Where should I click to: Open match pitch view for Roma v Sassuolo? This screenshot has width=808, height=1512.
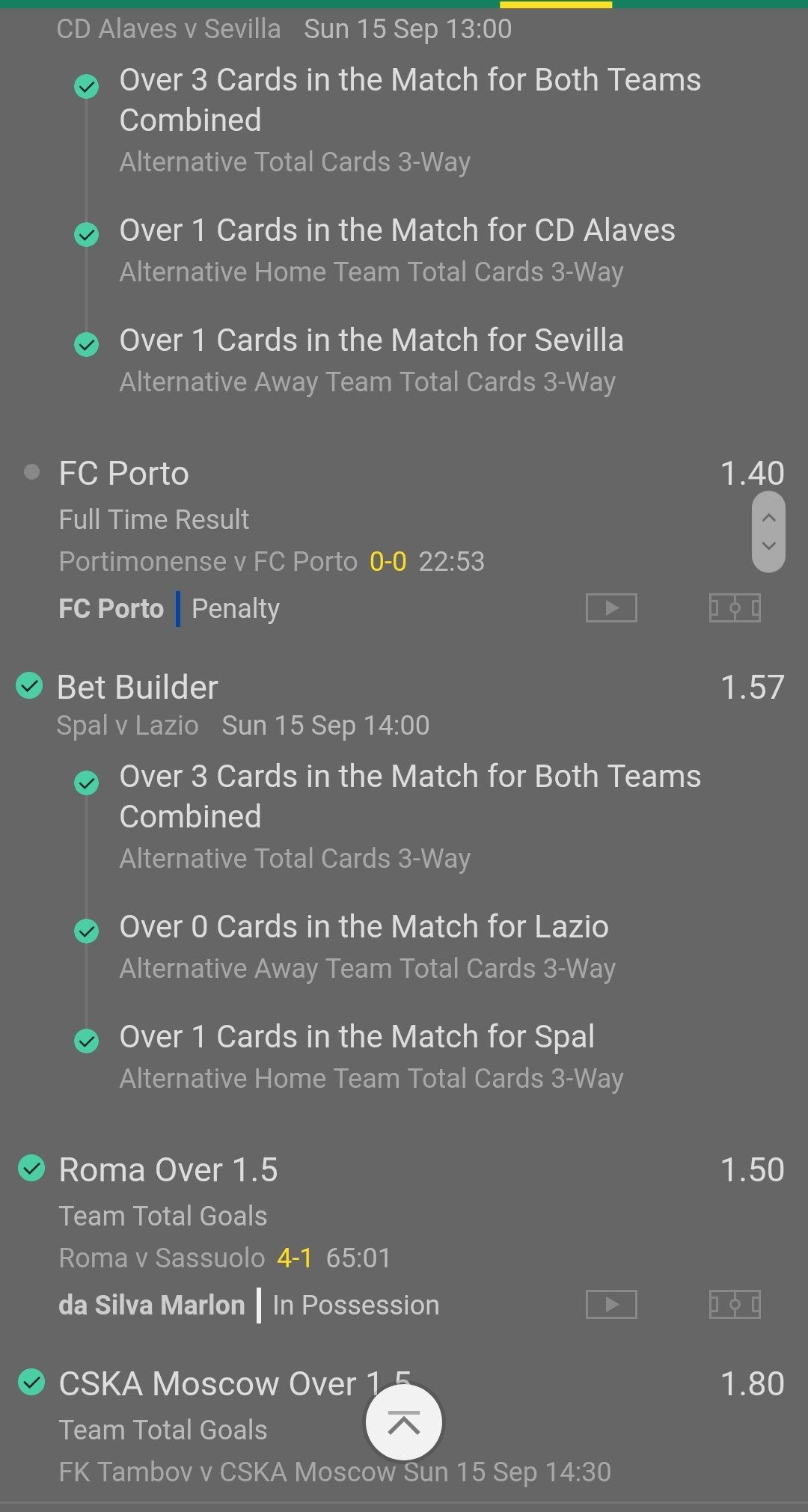pyautogui.click(x=735, y=1305)
